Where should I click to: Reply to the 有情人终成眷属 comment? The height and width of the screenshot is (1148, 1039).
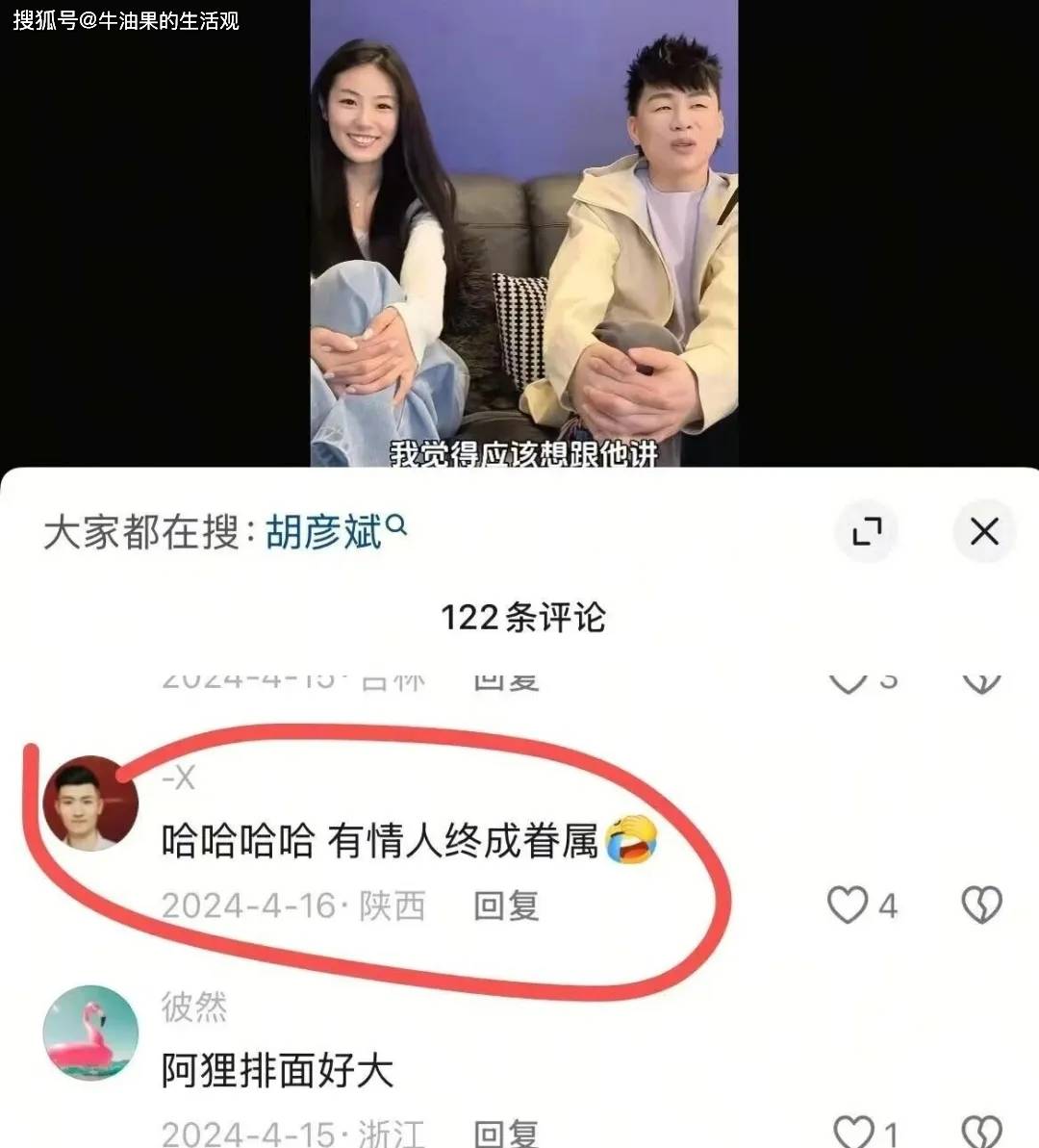click(506, 906)
